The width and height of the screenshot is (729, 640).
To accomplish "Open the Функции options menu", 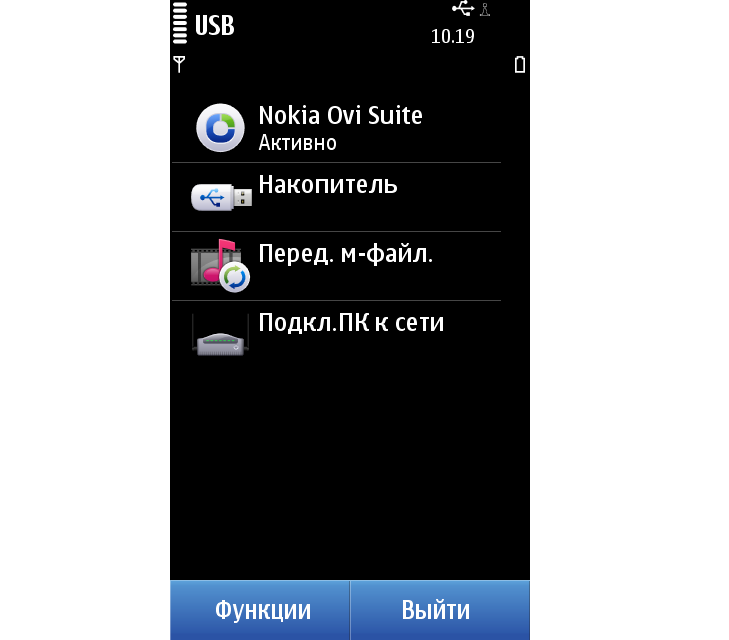I will (261, 610).
